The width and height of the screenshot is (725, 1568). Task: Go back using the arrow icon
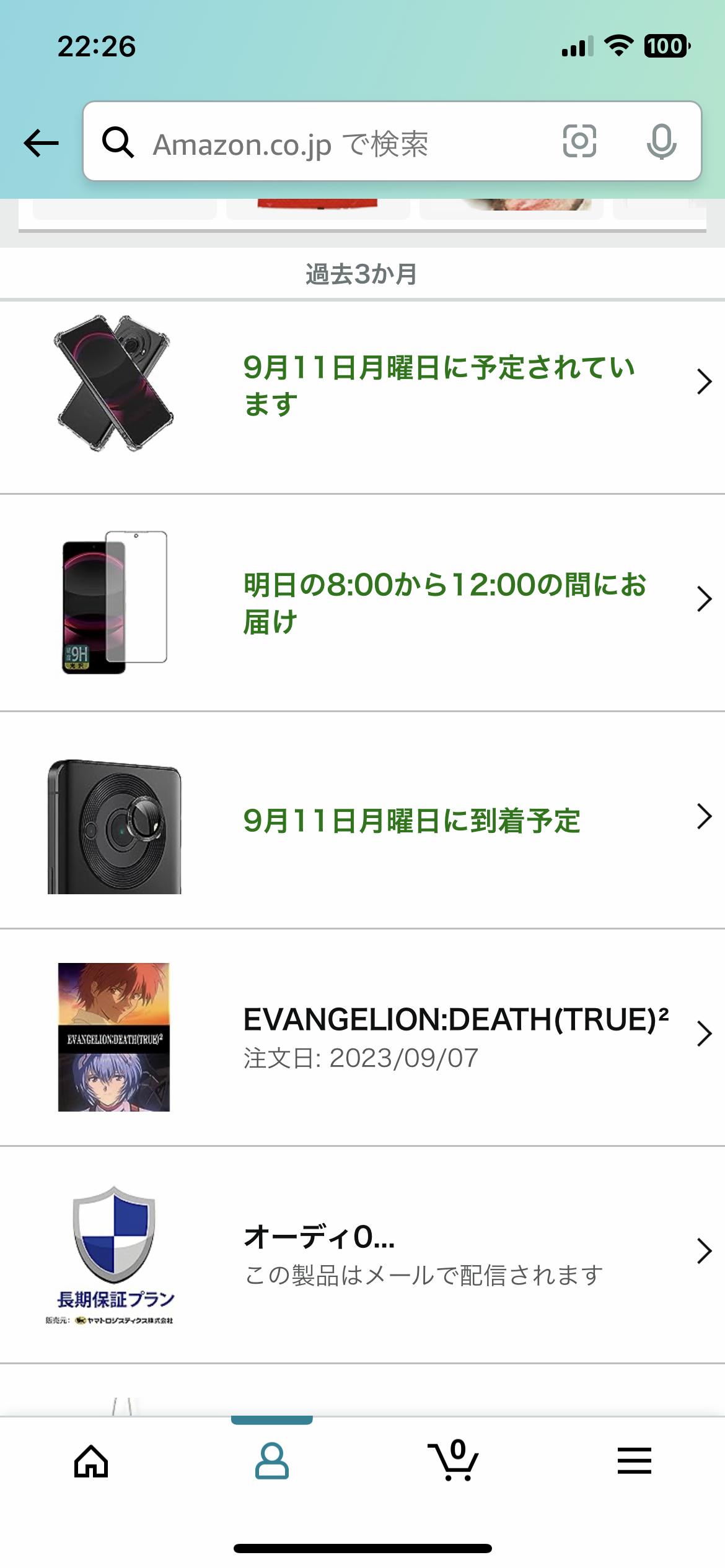pos(41,143)
